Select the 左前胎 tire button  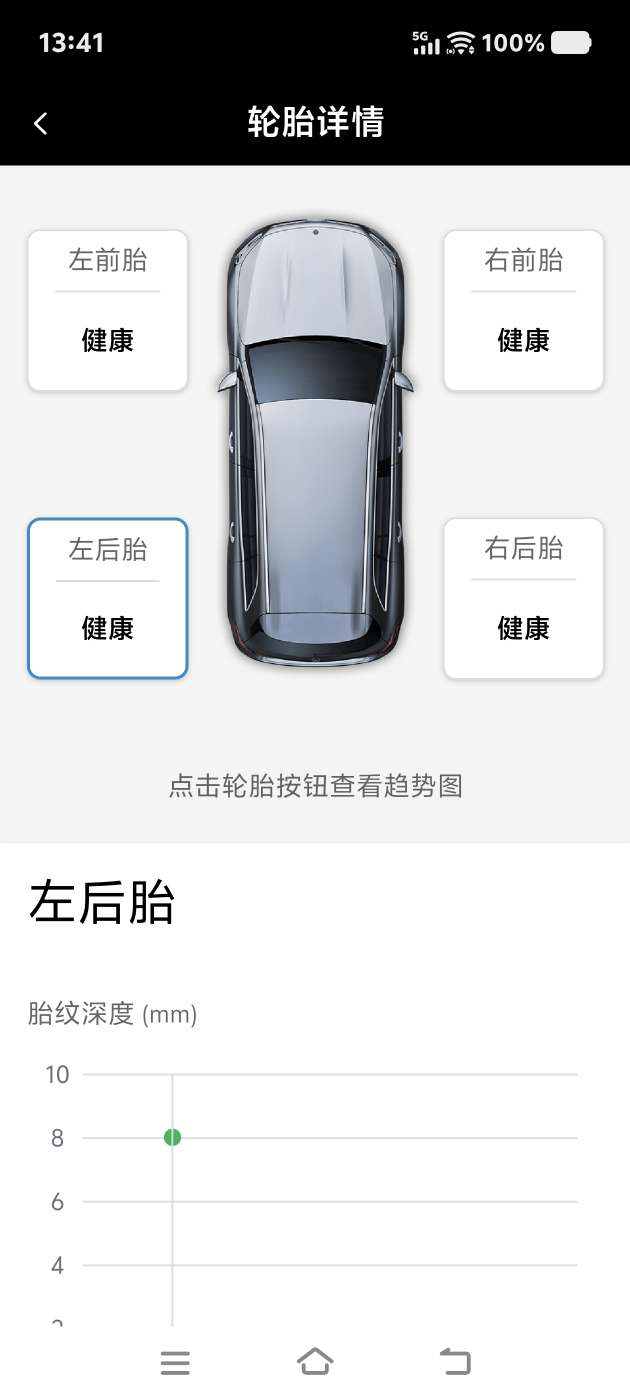click(108, 310)
